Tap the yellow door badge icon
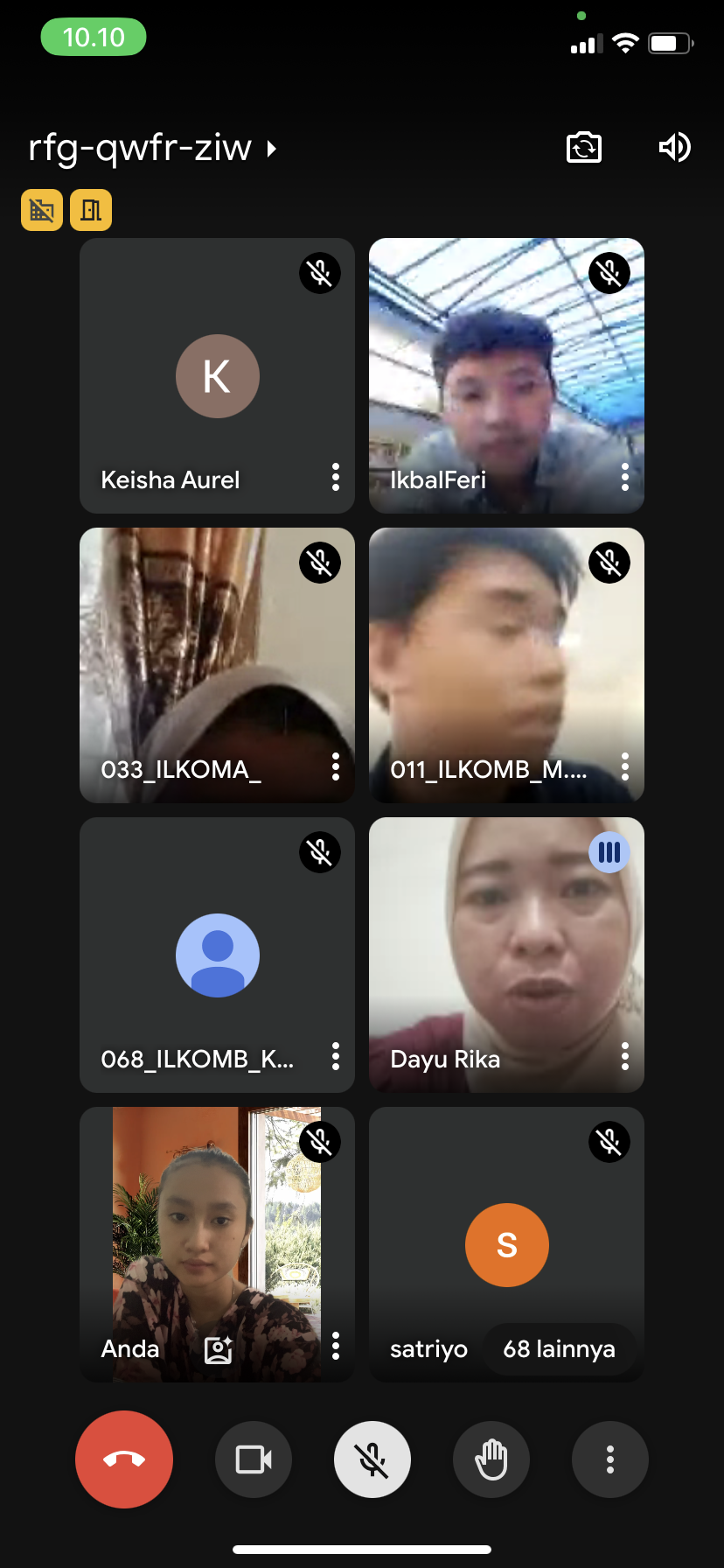Image resolution: width=724 pixels, height=1568 pixels. [91, 210]
